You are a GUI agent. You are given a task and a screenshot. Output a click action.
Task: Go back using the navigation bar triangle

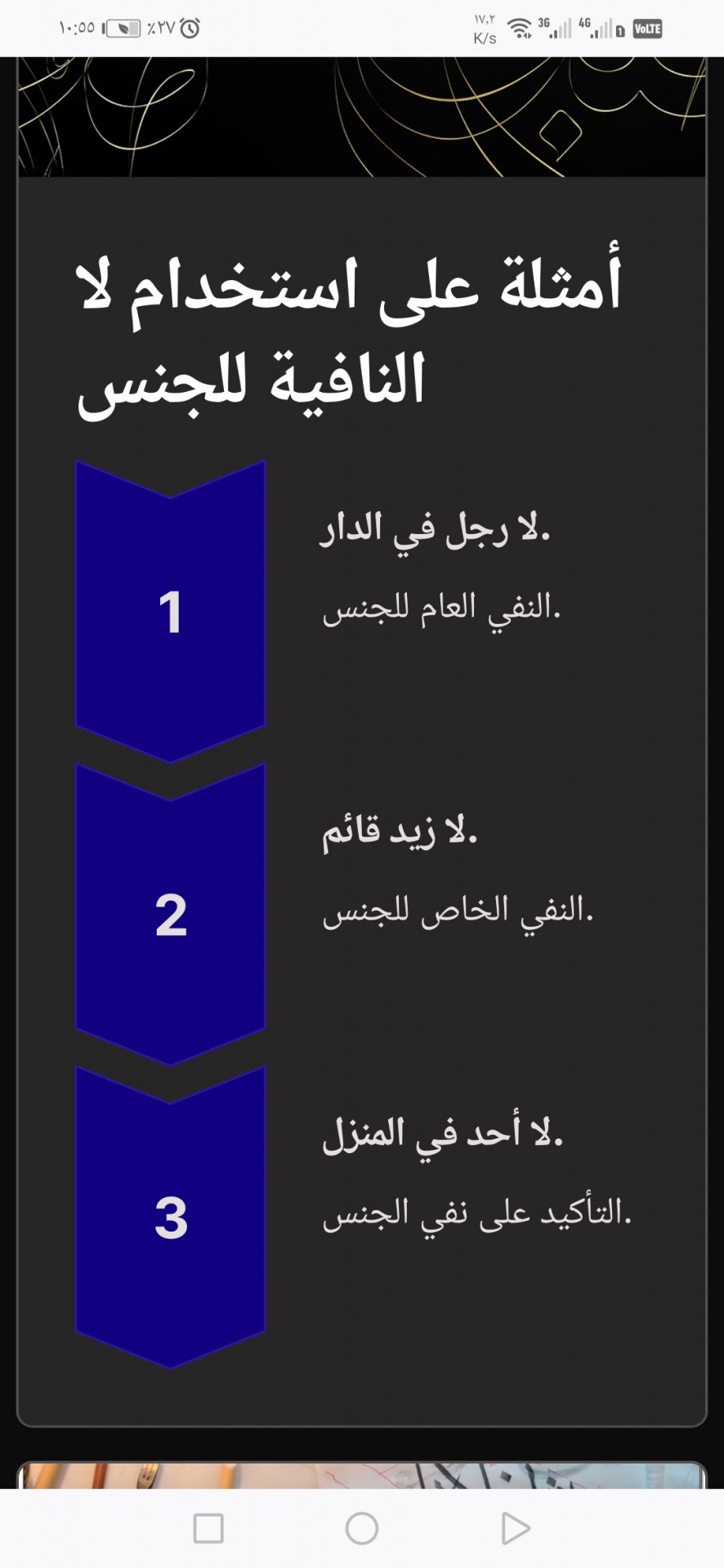[515, 1528]
